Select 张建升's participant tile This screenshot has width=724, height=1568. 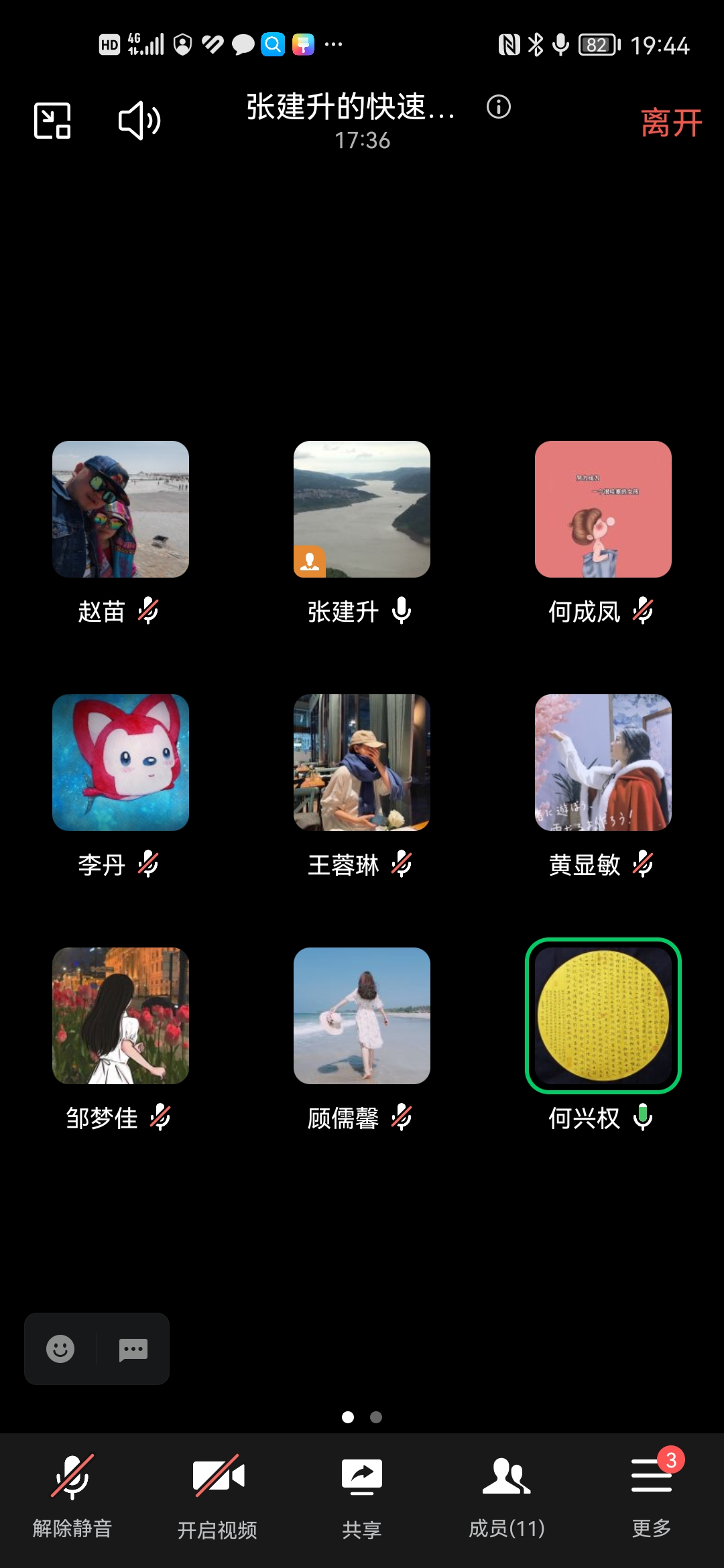362,509
